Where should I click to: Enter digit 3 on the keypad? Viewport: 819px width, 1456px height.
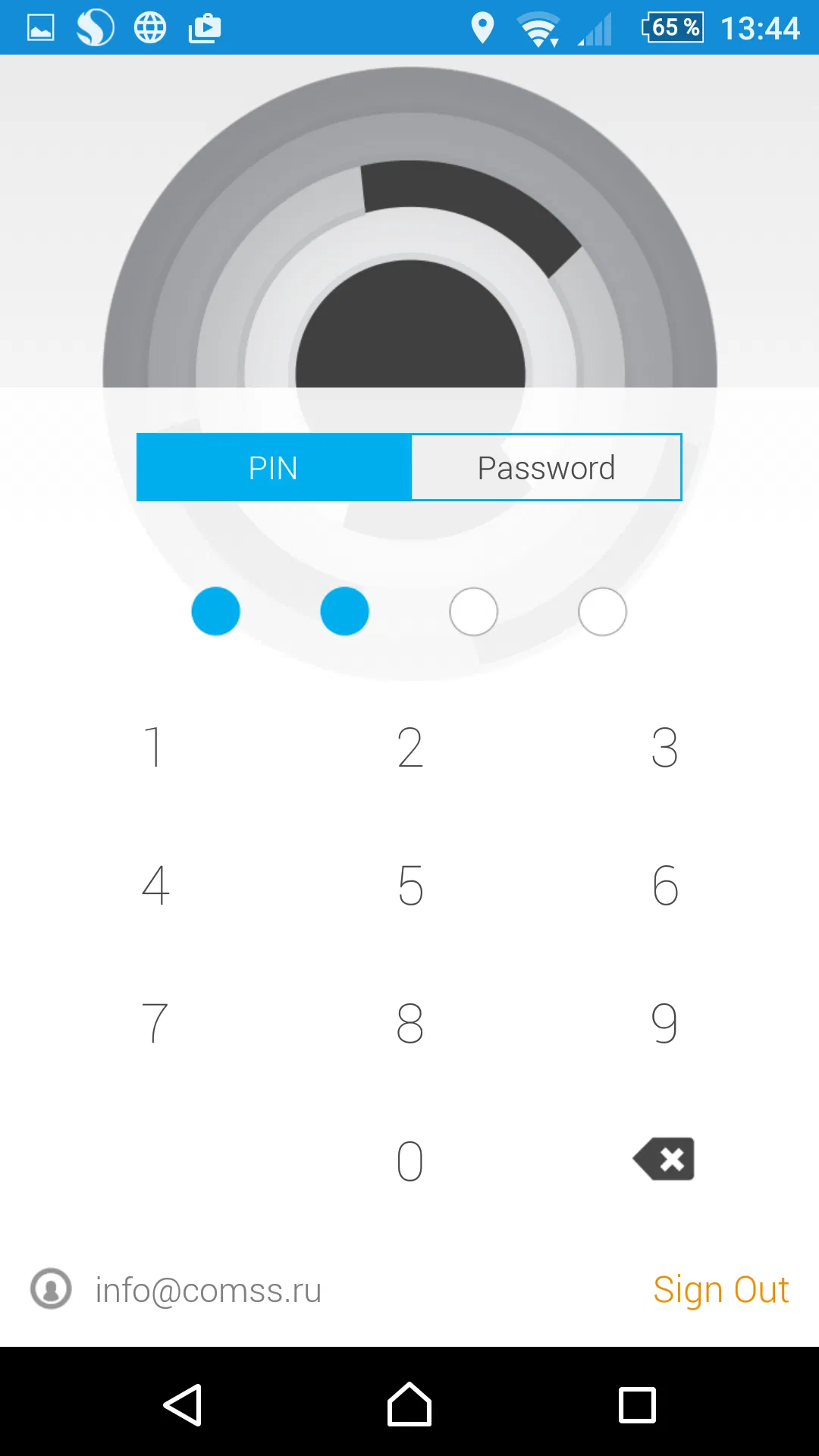(664, 747)
